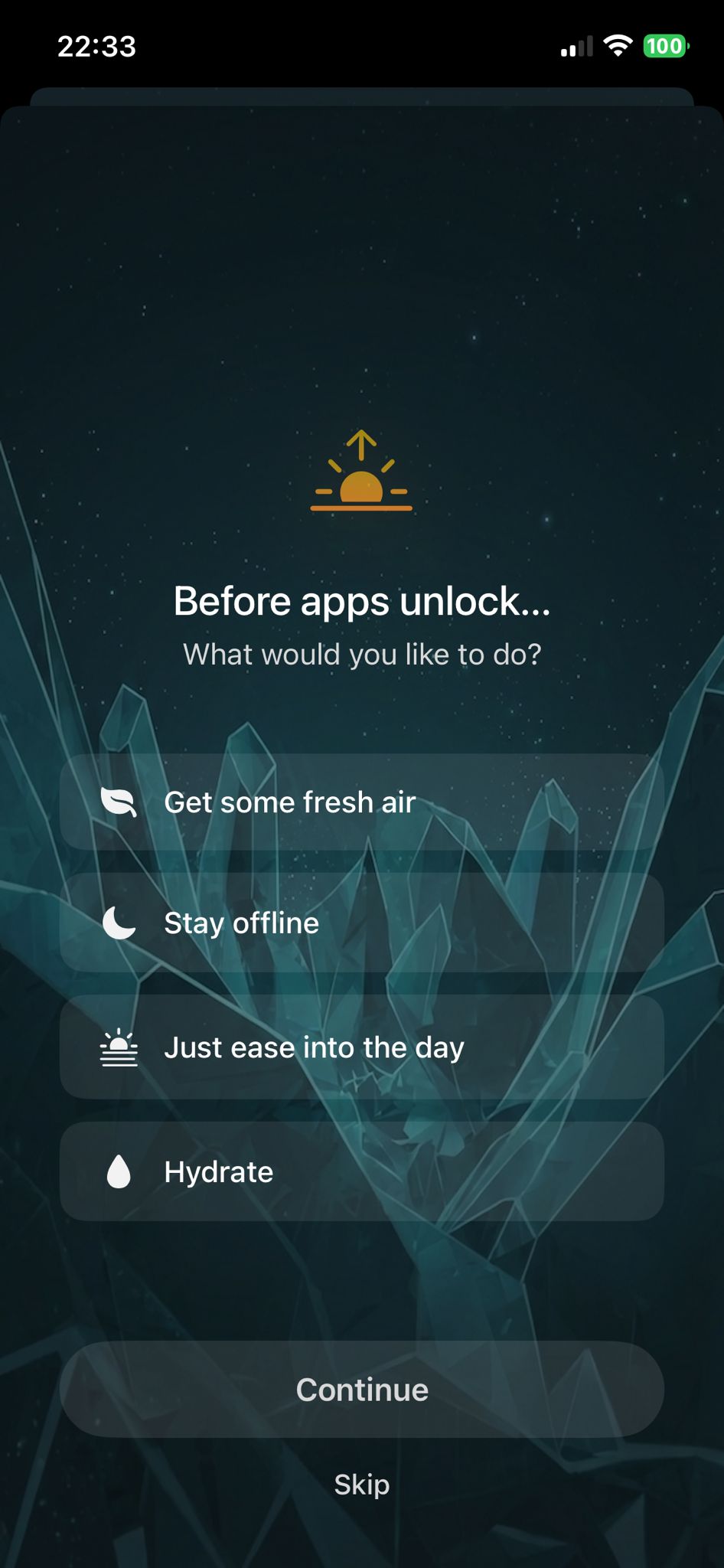Screen dimensions: 724x1568
Task: Skip this step
Action: 361,1485
